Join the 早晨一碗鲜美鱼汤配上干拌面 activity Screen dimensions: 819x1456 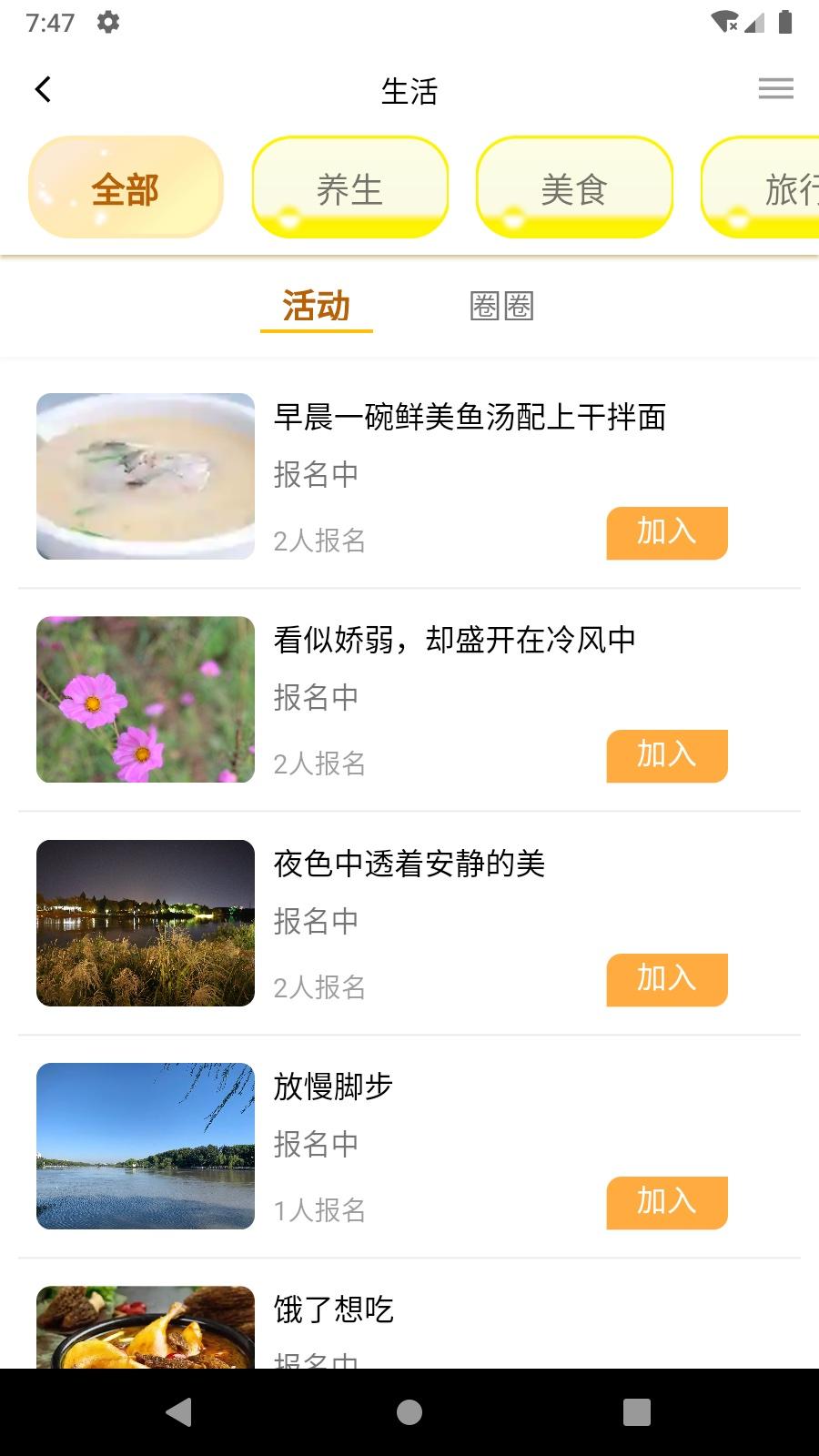666,532
